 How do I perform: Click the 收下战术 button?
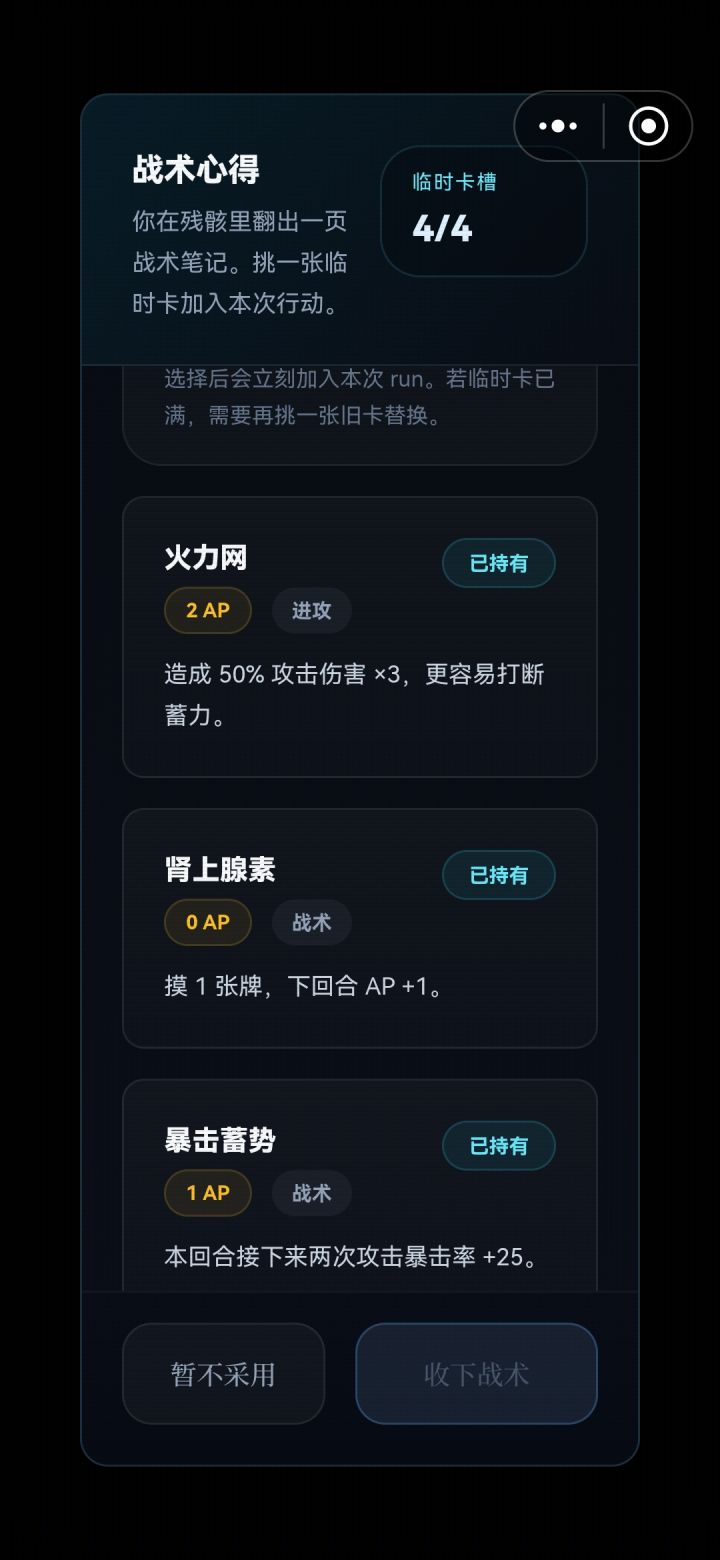click(x=477, y=1374)
